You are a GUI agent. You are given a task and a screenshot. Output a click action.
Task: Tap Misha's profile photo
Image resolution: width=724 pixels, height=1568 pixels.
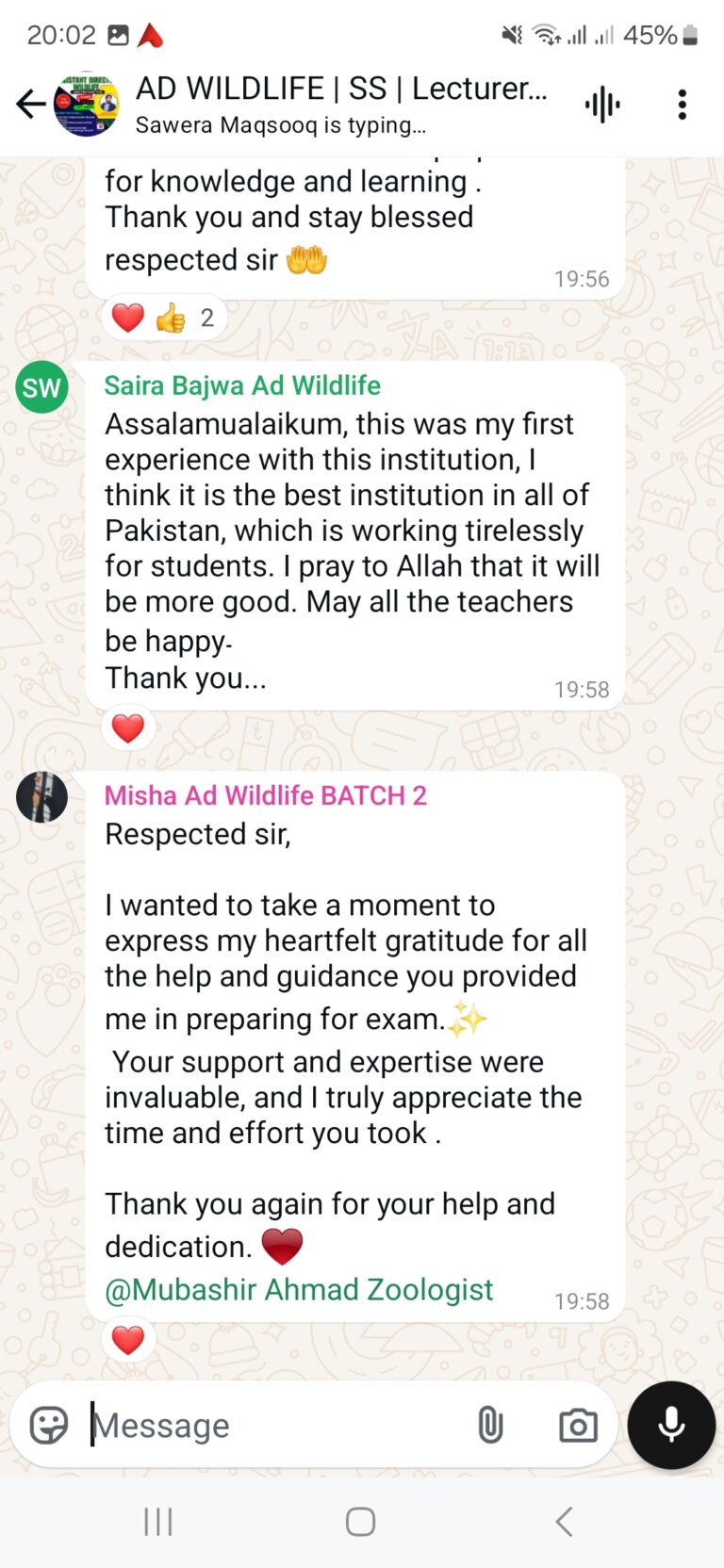click(x=41, y=797)
